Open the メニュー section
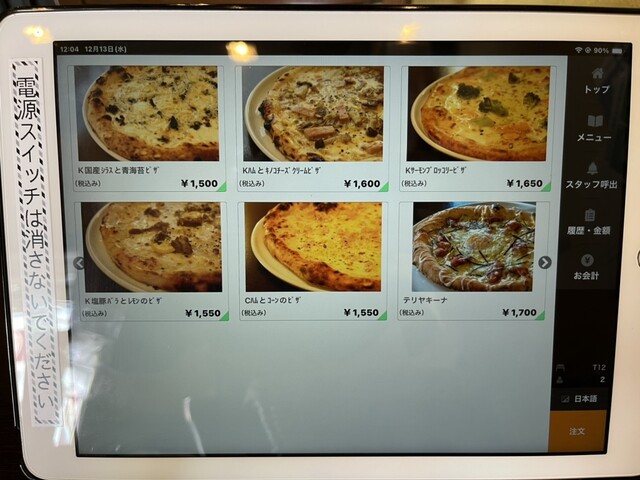 [x=594, y=126]
